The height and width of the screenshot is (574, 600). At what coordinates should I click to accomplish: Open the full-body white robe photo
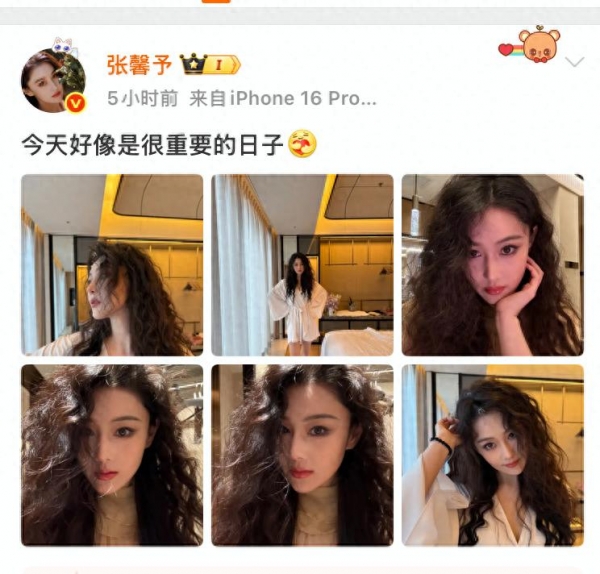(x=302, y=265)
